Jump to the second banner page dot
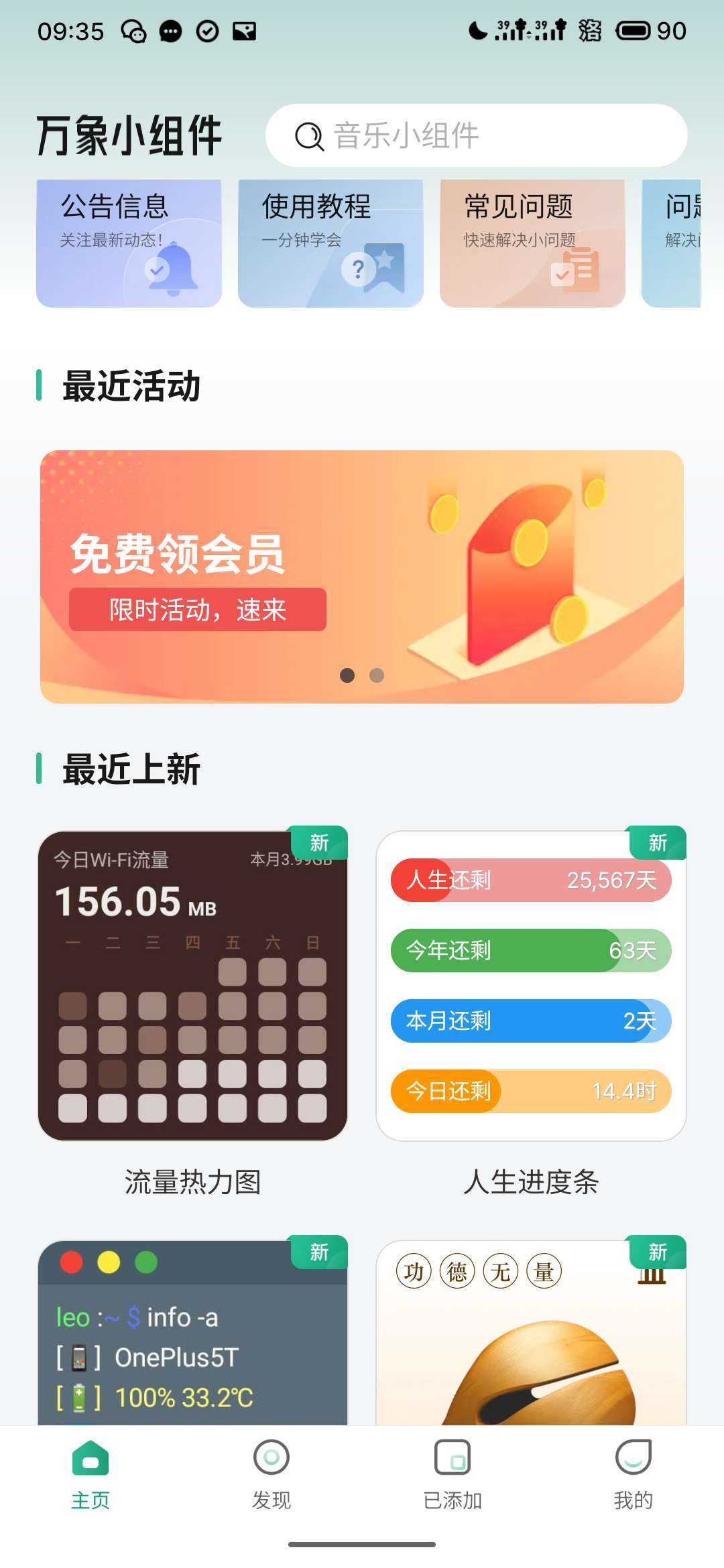724x1568 pixels. click(x=377, y=675)
